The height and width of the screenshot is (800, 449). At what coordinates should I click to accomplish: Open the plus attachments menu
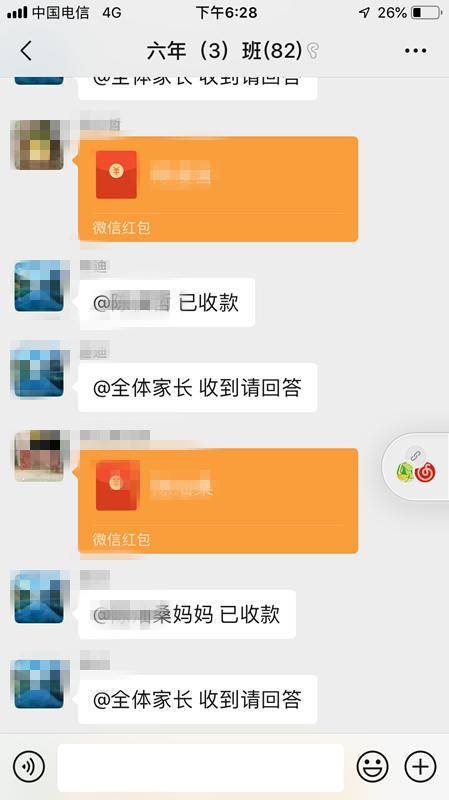click(x=420, y=766)
